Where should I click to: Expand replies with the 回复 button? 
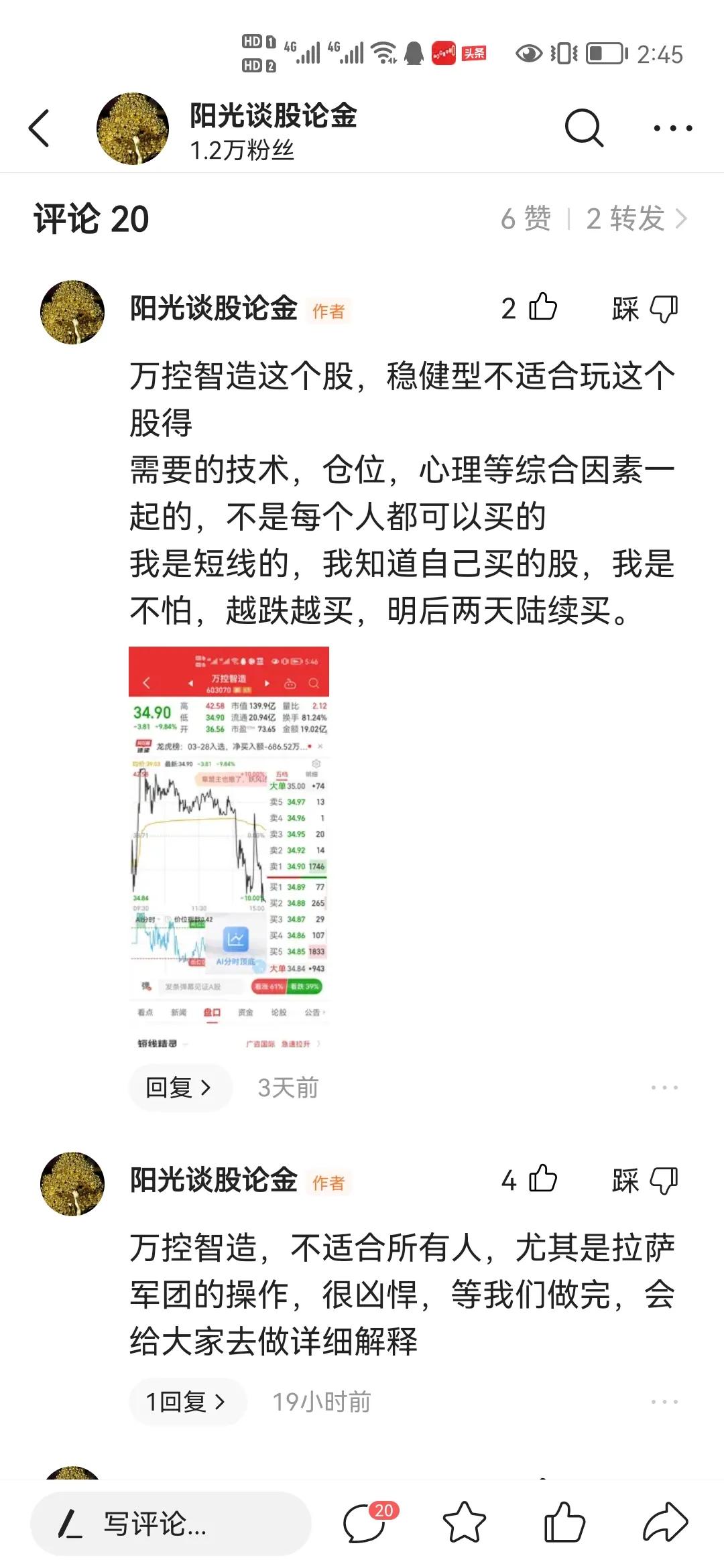(180, 1088)
